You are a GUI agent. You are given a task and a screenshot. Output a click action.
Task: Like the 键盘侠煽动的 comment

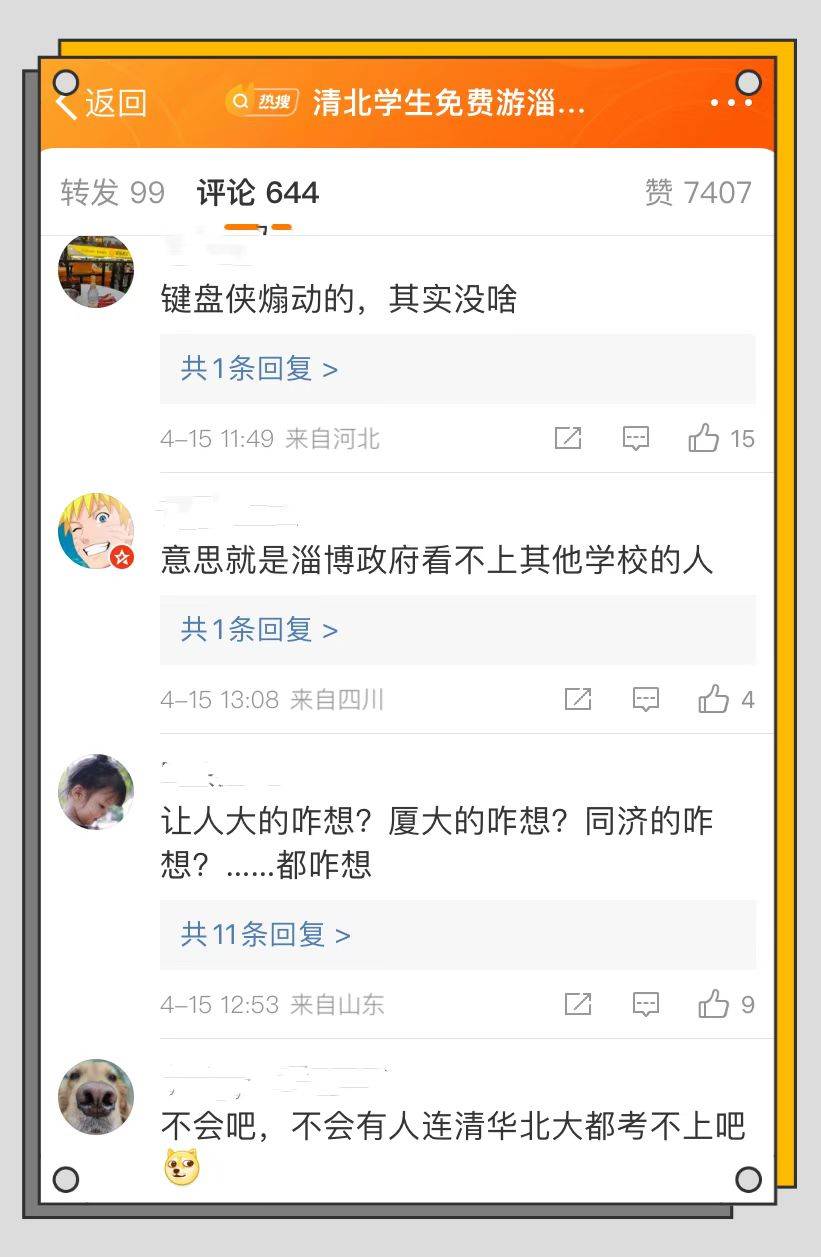coord(704,438)
